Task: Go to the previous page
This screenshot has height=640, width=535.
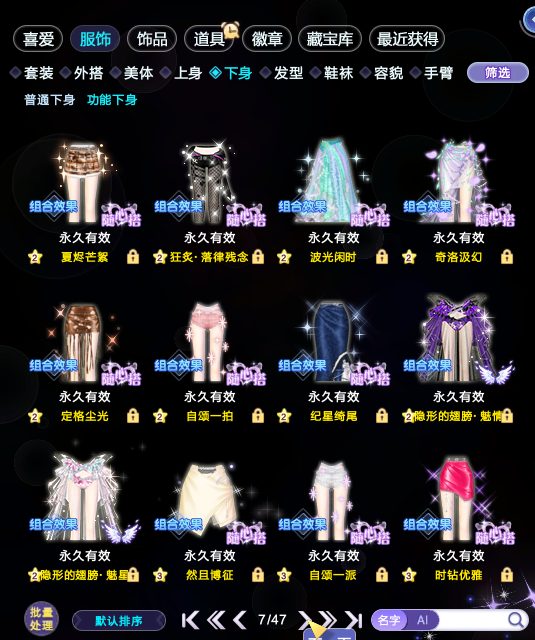Action: click(240, 620)
